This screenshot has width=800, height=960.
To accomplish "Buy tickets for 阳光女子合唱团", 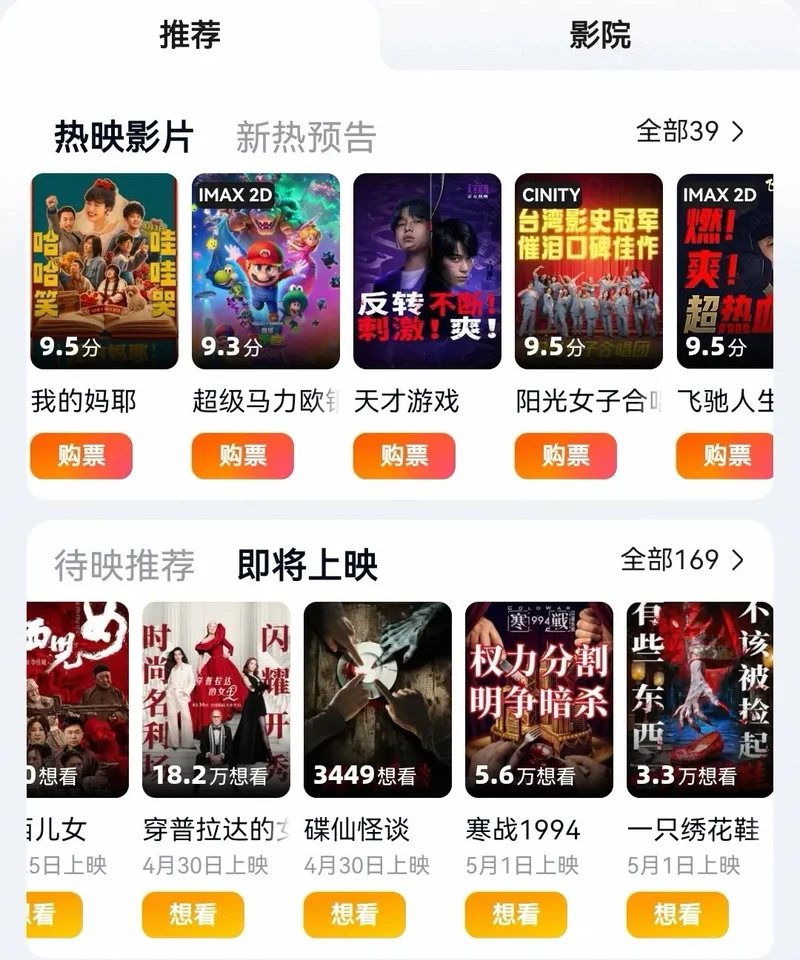I will coord(566,456).
